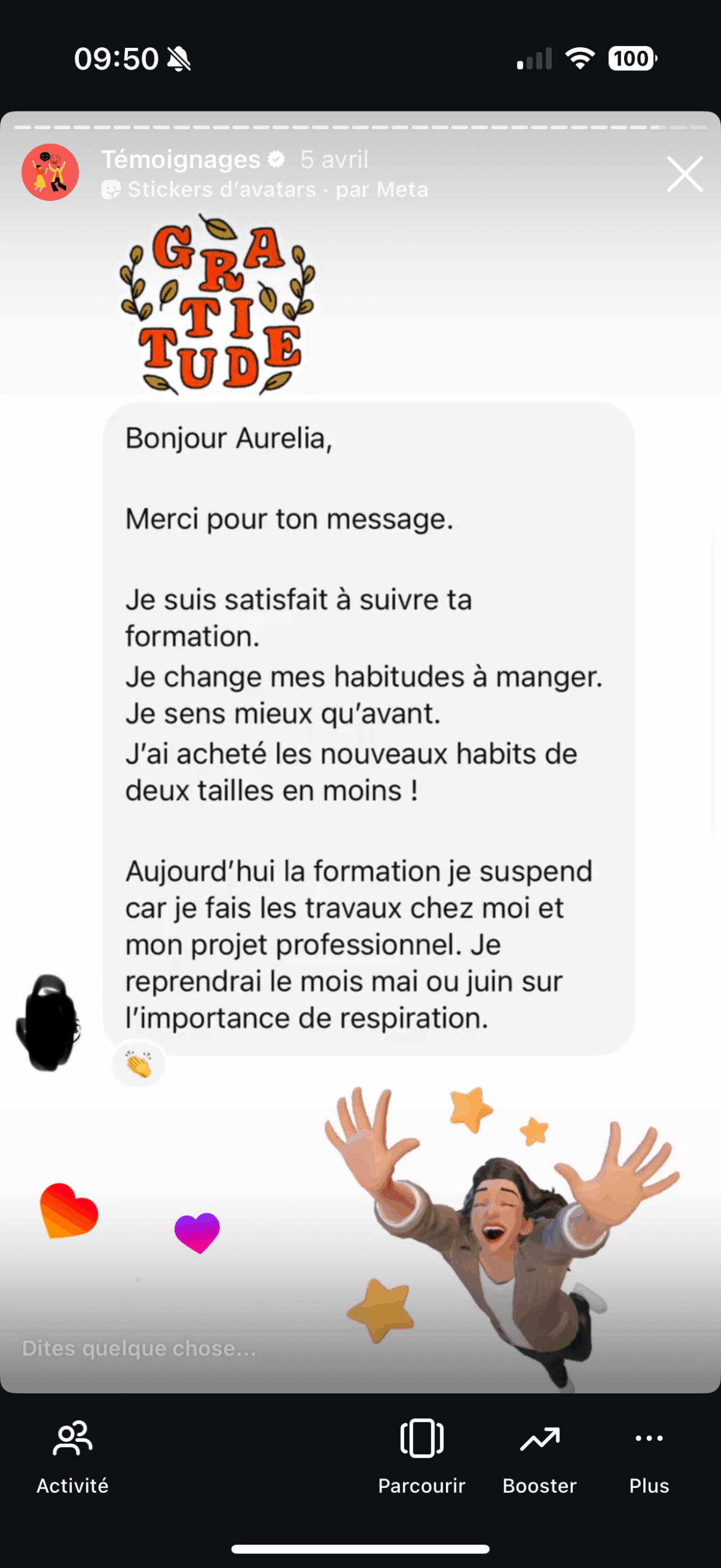Open Stickers d'avatars par Meta link

tap(265, 190)
